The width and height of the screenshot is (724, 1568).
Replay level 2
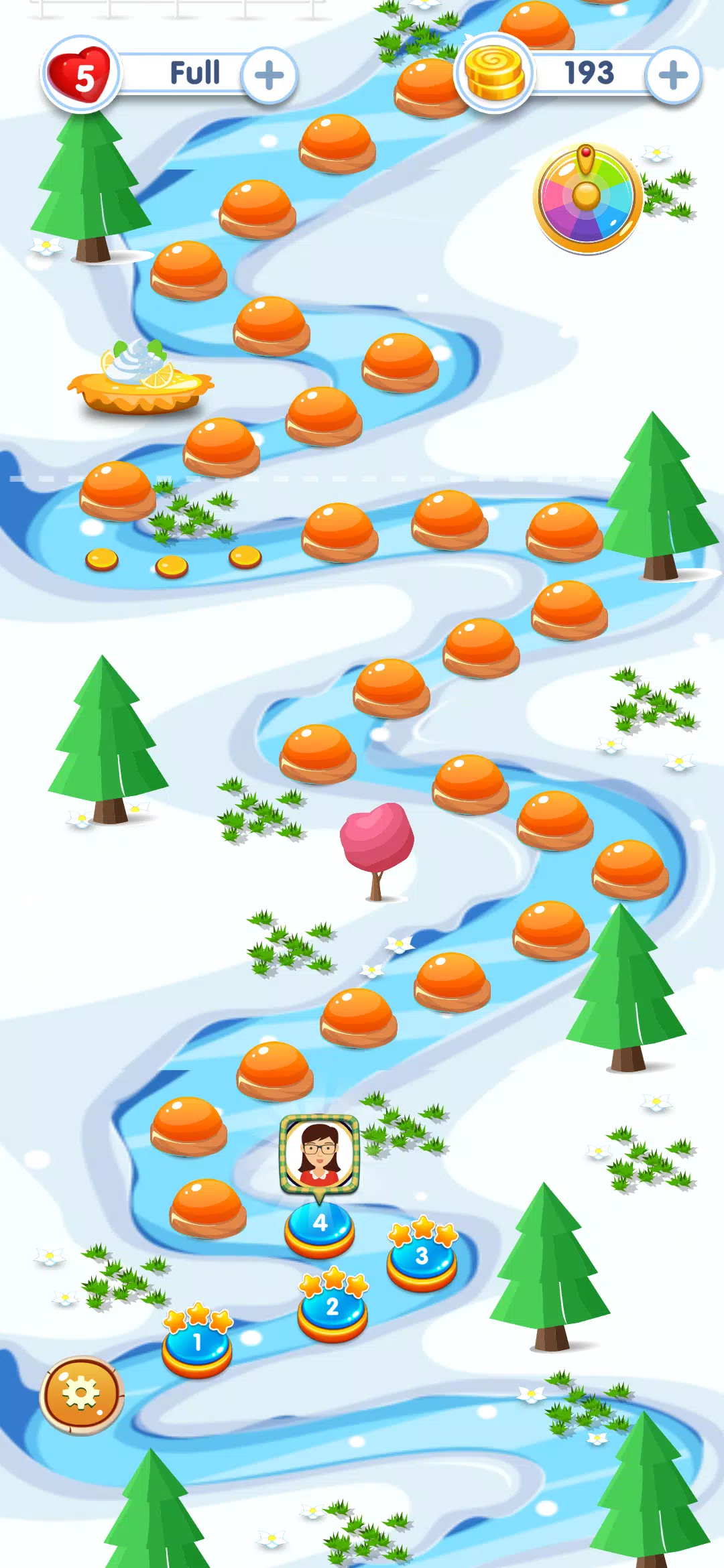333,1309
